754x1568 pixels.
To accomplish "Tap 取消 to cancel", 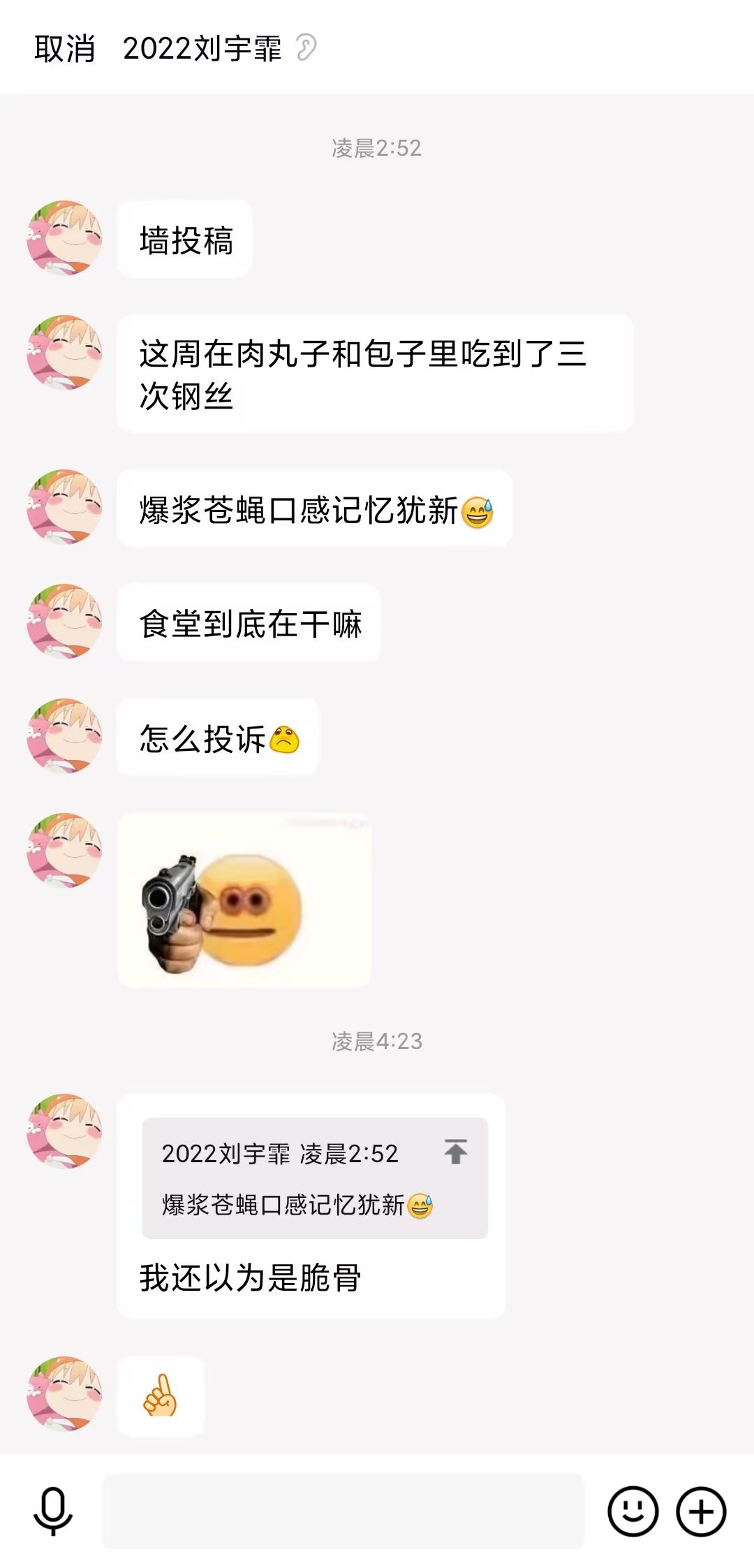I will click(64, 49).
